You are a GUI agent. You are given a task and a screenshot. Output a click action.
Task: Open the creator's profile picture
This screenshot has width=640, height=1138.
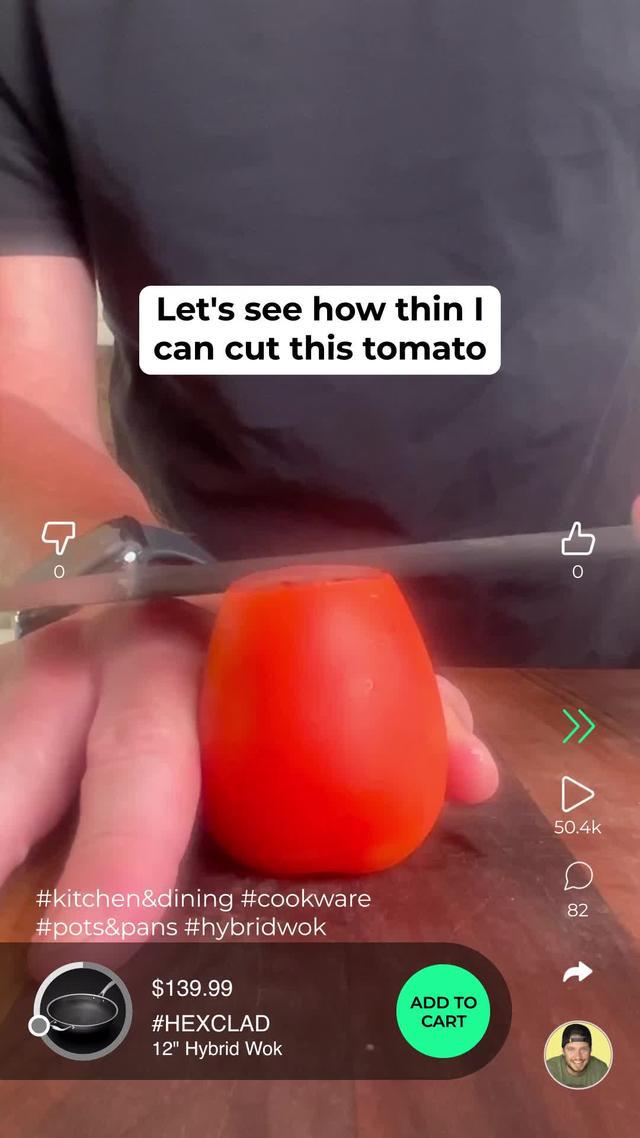[577, 1054]
